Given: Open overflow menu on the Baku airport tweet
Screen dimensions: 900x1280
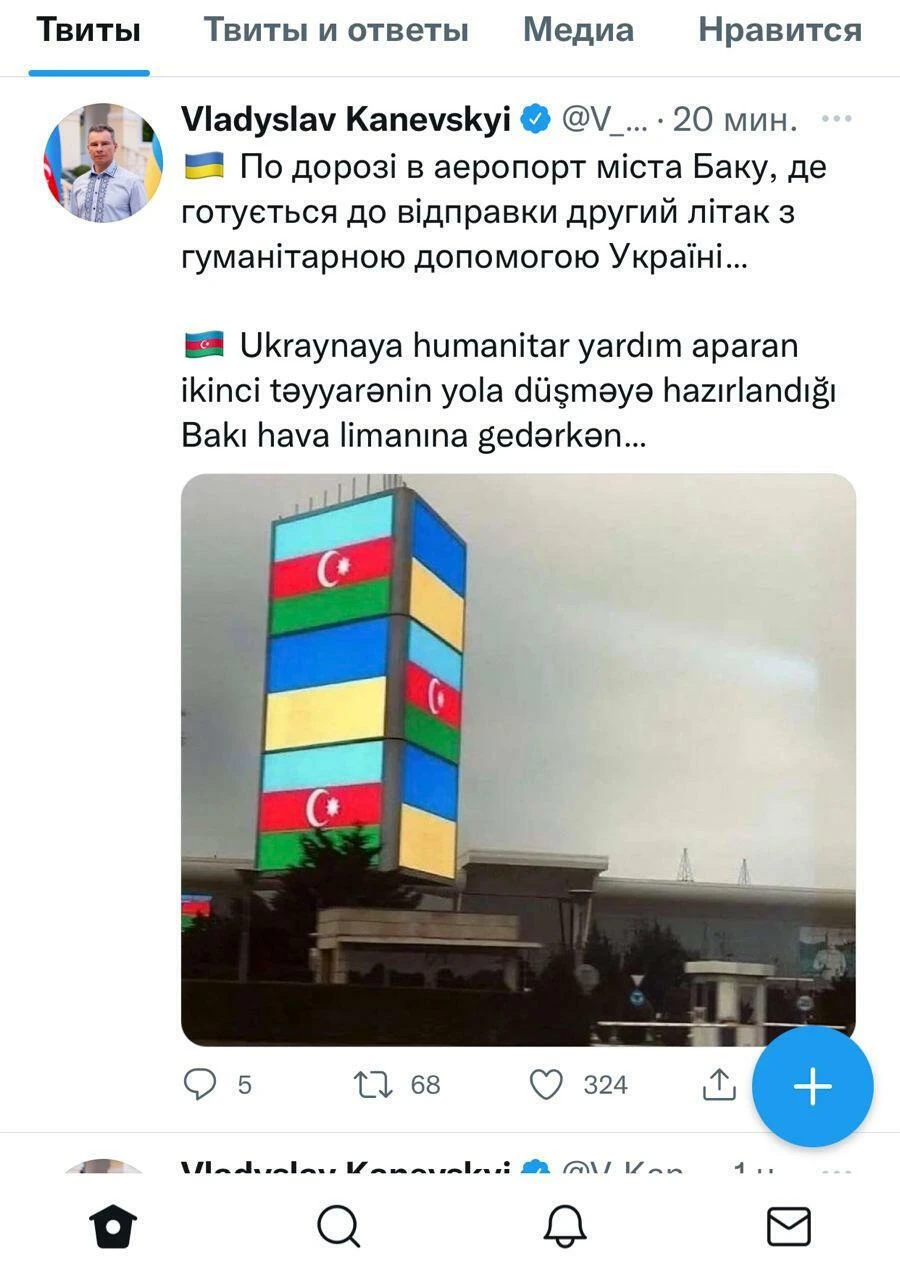Looking at the screenshot, I should pyautogui.click(x=836, y=120).
